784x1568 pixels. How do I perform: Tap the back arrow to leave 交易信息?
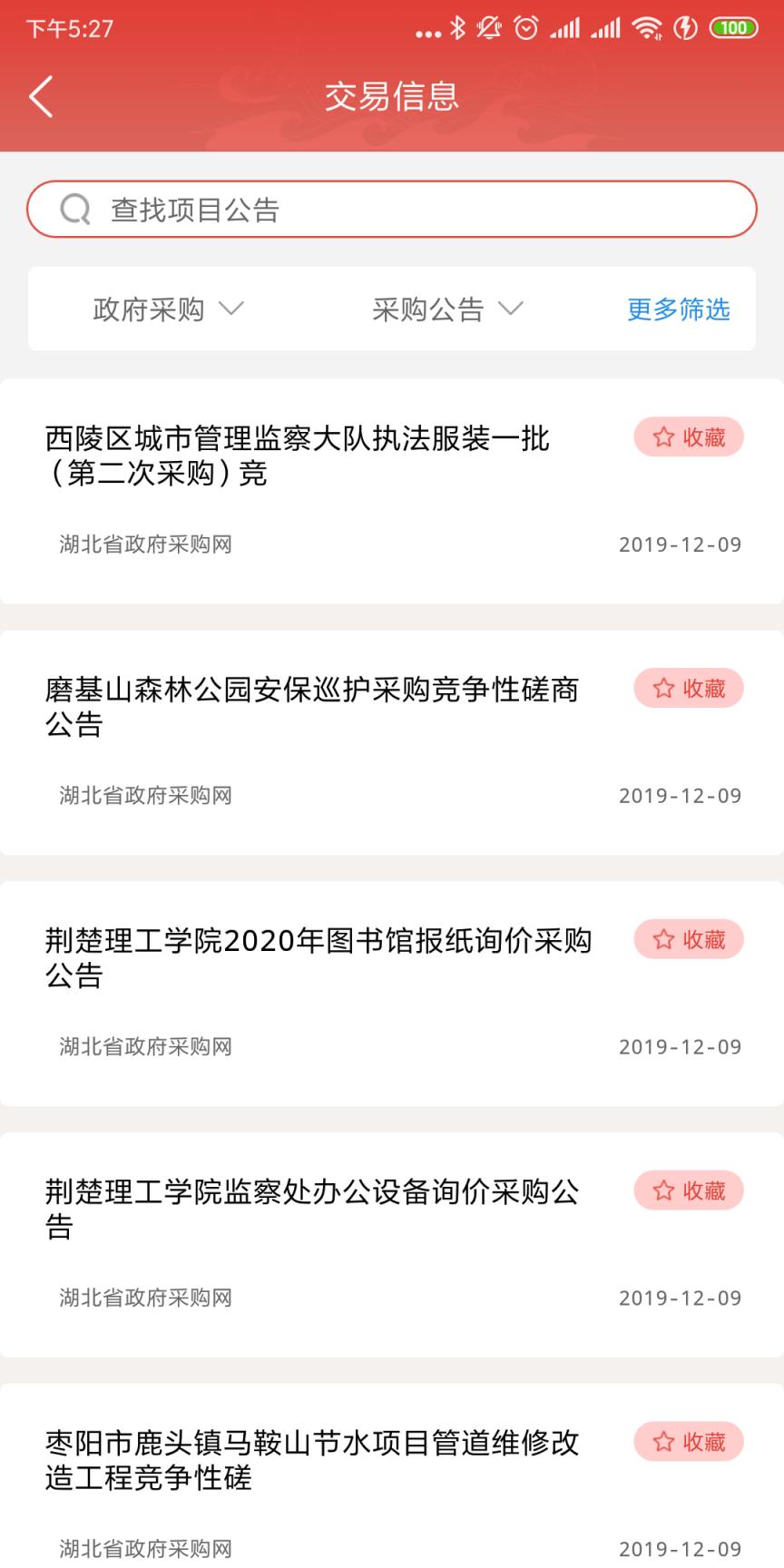(x=41, y=95)
